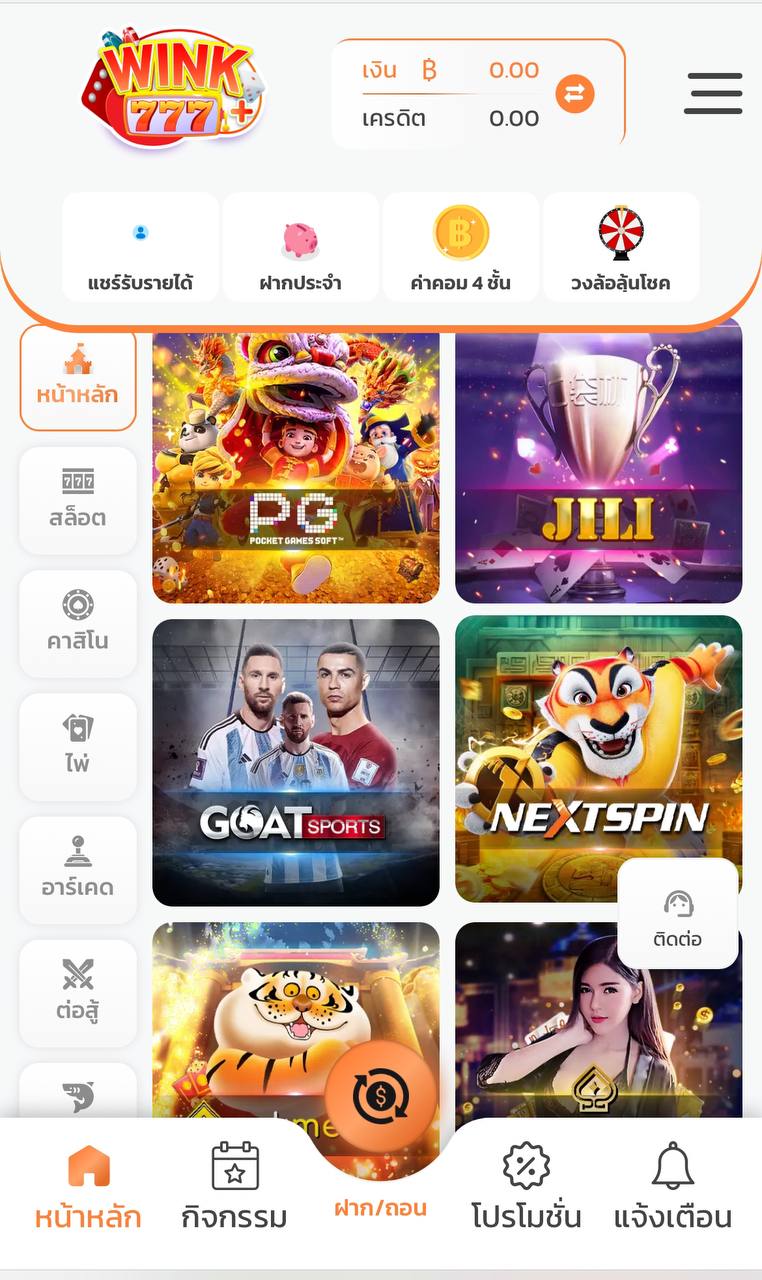The width and height of the screenshot is (762, 1280).
Task: Select the ต่อสู้ fighting games icon
Action: (x=78, y=992)
